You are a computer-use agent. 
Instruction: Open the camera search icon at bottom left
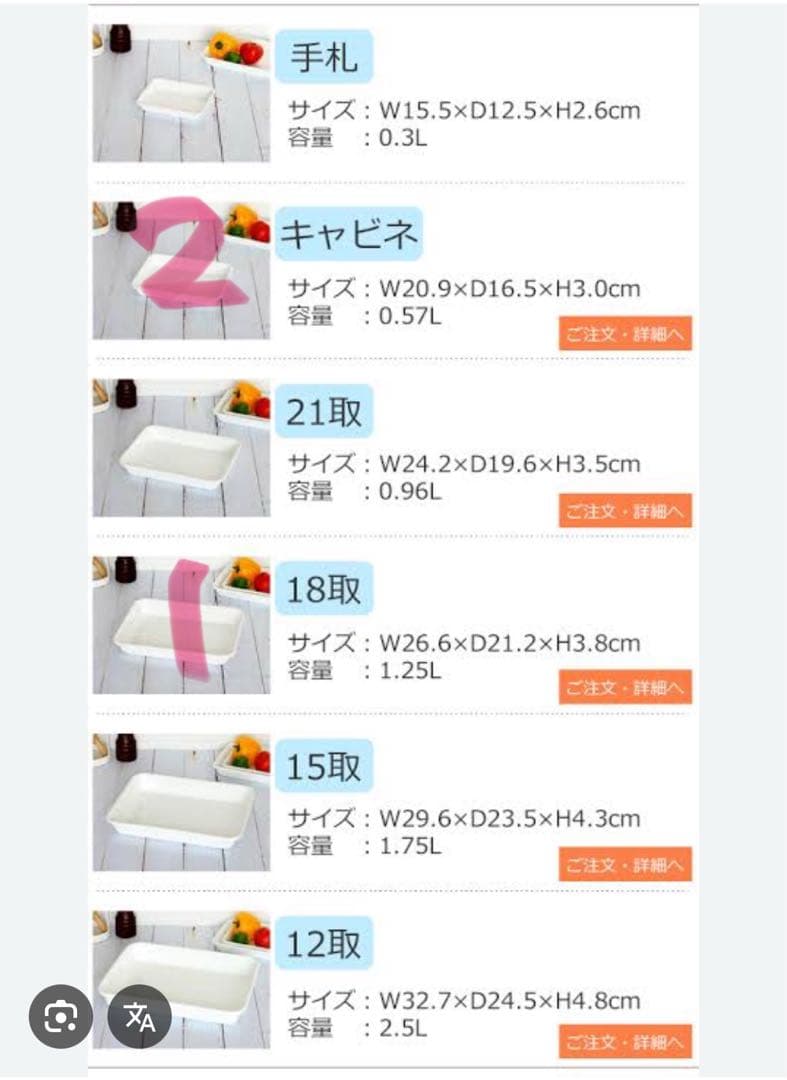tap(60, 1017)
